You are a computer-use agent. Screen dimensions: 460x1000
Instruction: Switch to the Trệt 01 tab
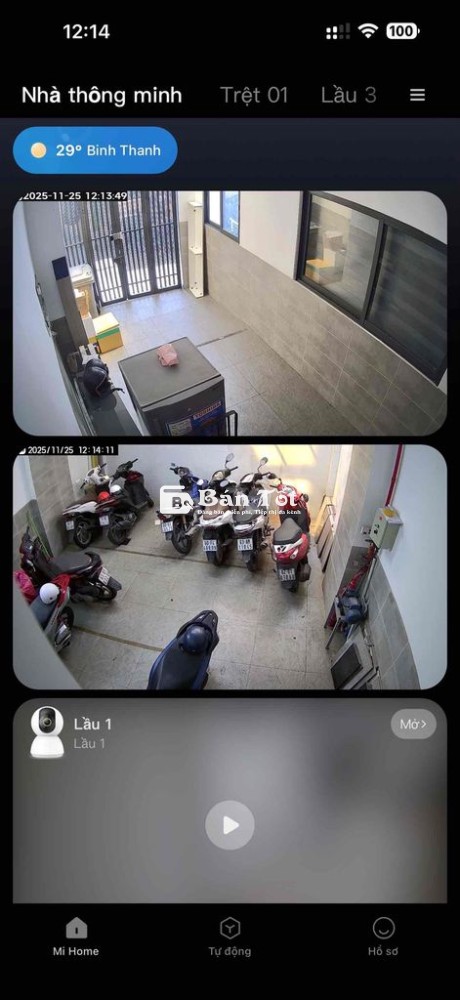click(x=254, y=95)
